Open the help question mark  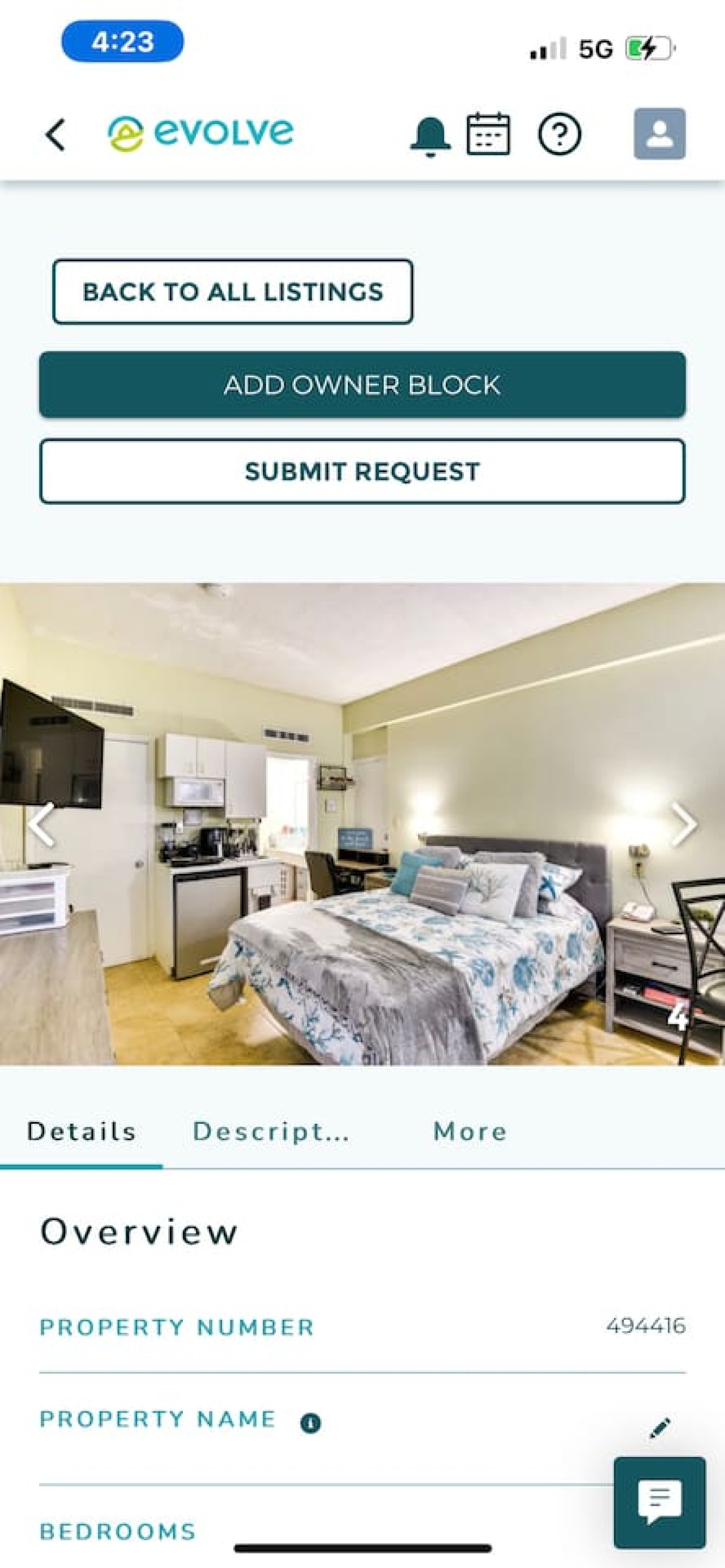click(559, 134)
